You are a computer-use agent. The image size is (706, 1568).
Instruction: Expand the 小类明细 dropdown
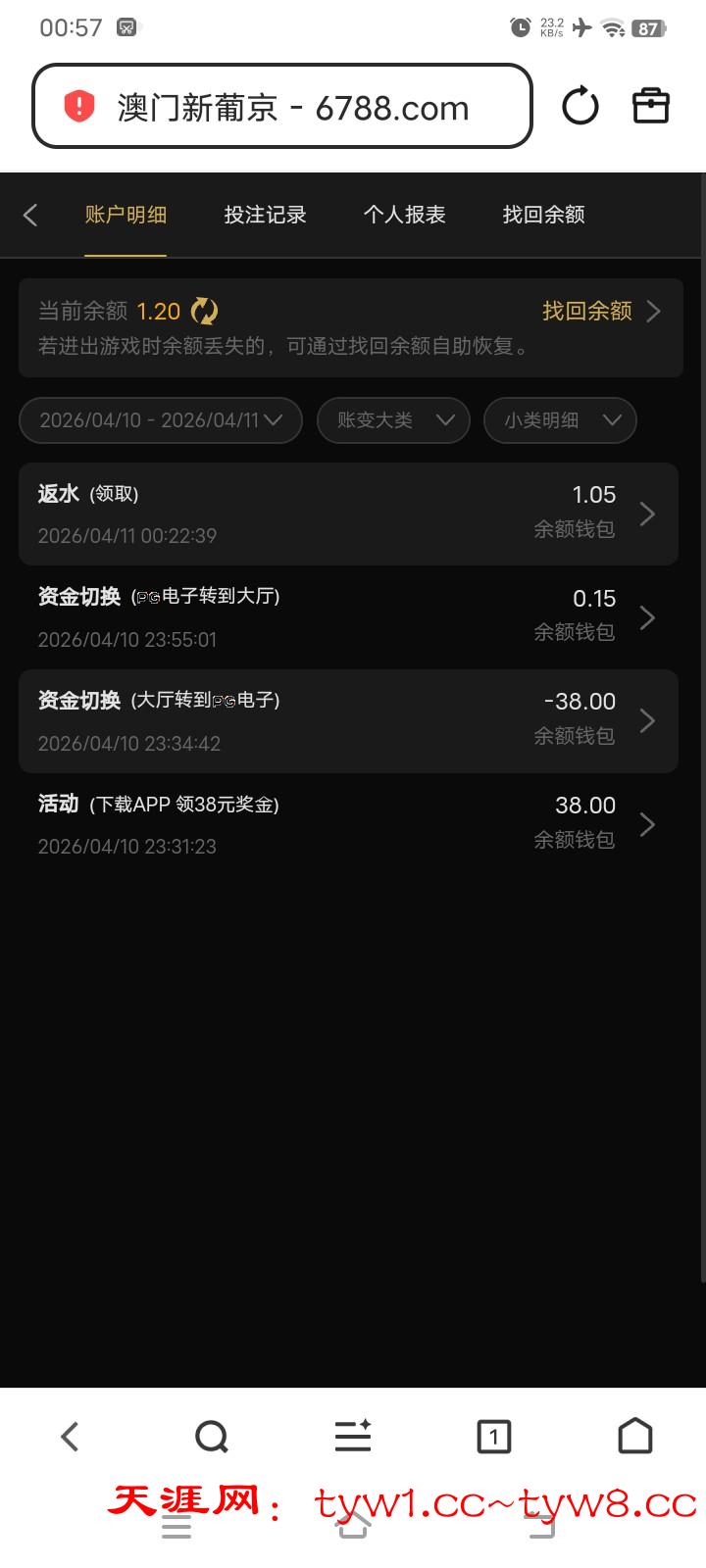[560, 420]
